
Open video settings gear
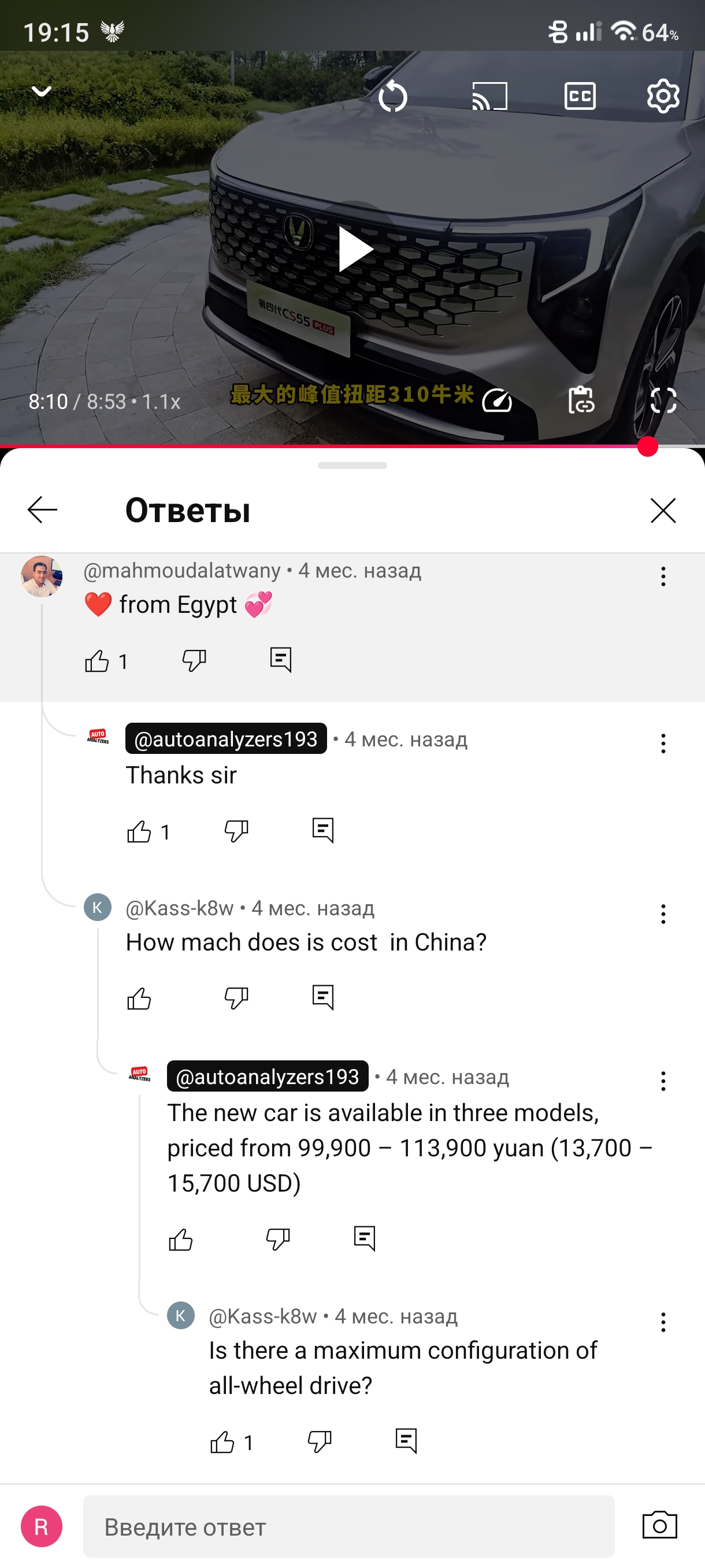(x=662, y=96)
